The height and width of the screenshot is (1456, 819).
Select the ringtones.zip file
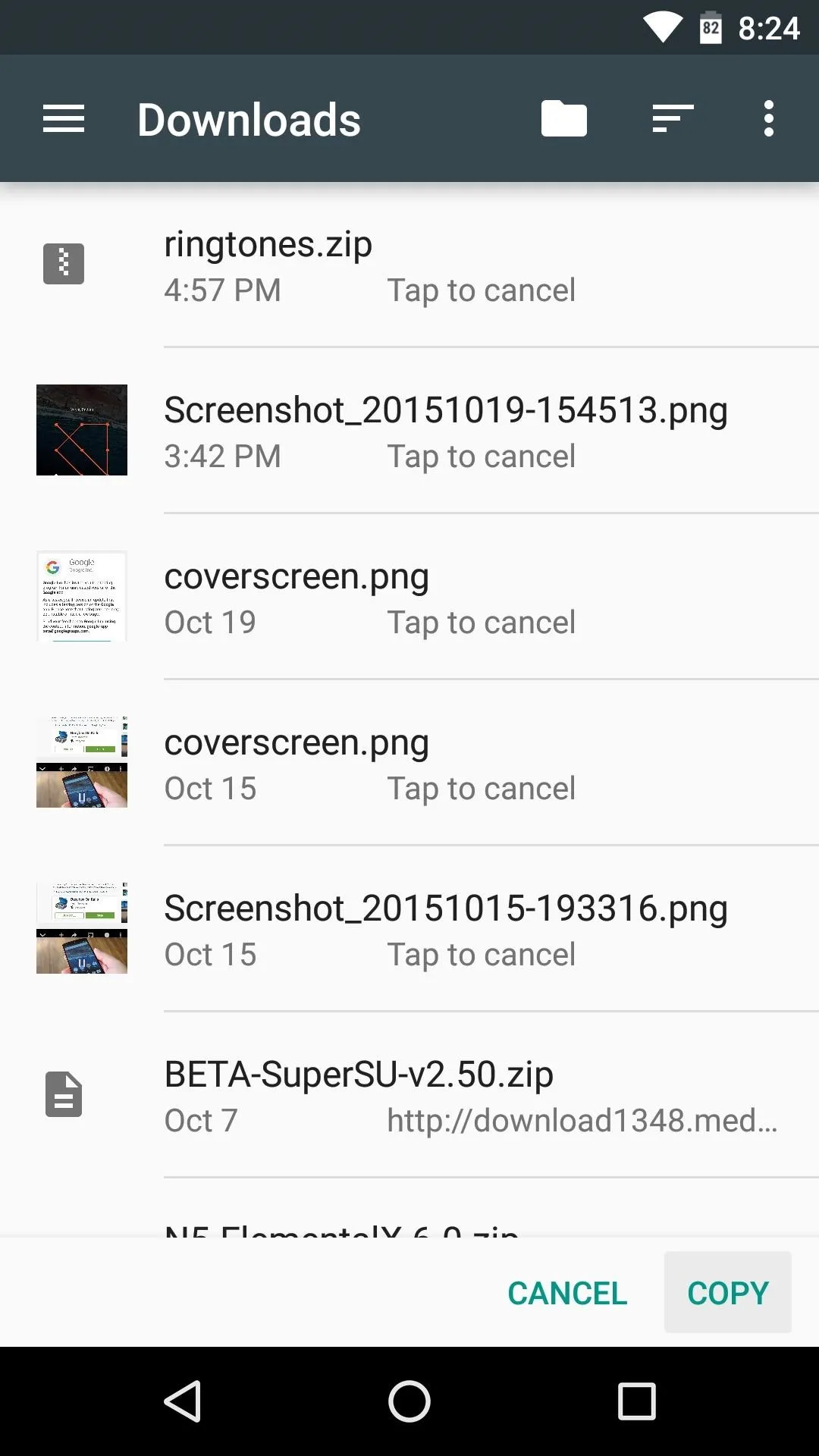[409, 265]
